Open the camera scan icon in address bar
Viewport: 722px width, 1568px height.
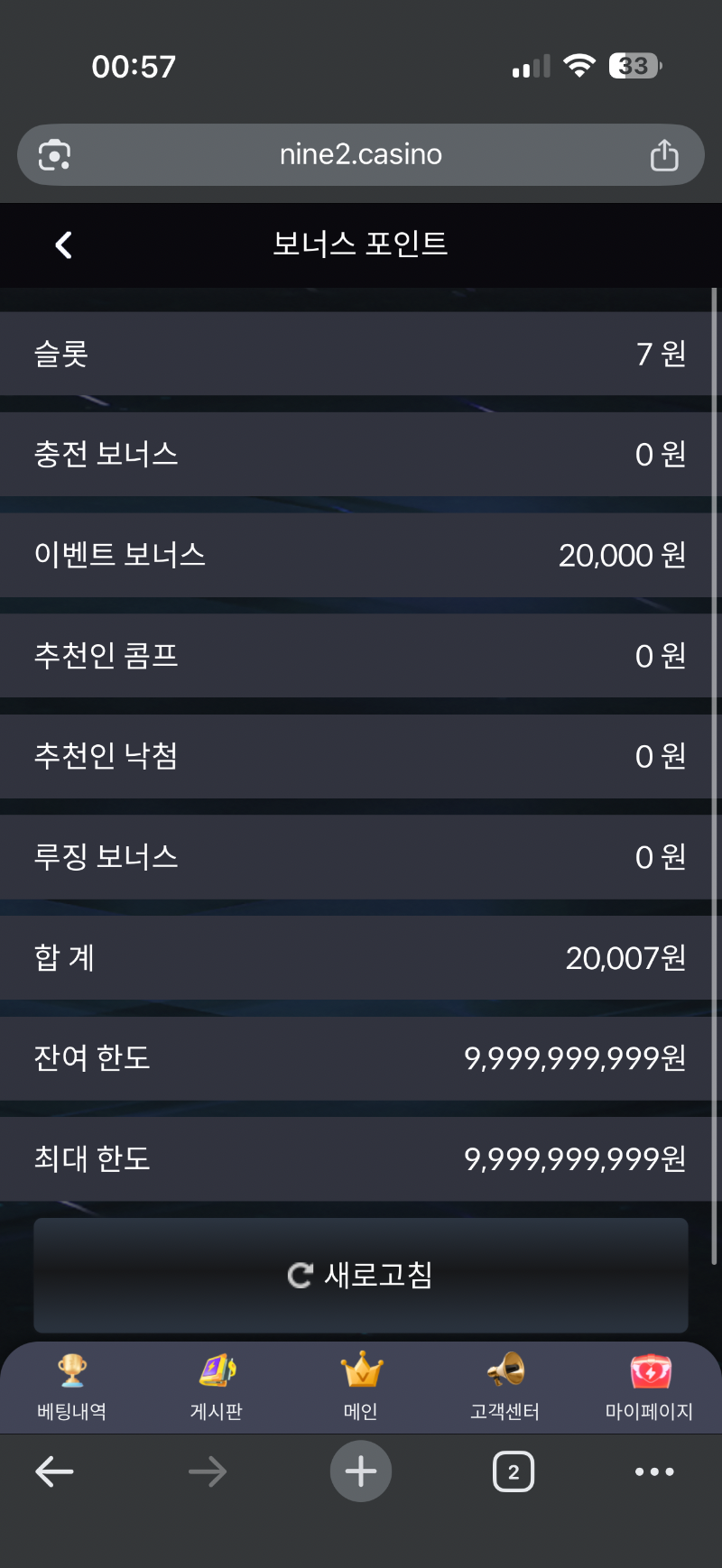(x=54, y=155)
